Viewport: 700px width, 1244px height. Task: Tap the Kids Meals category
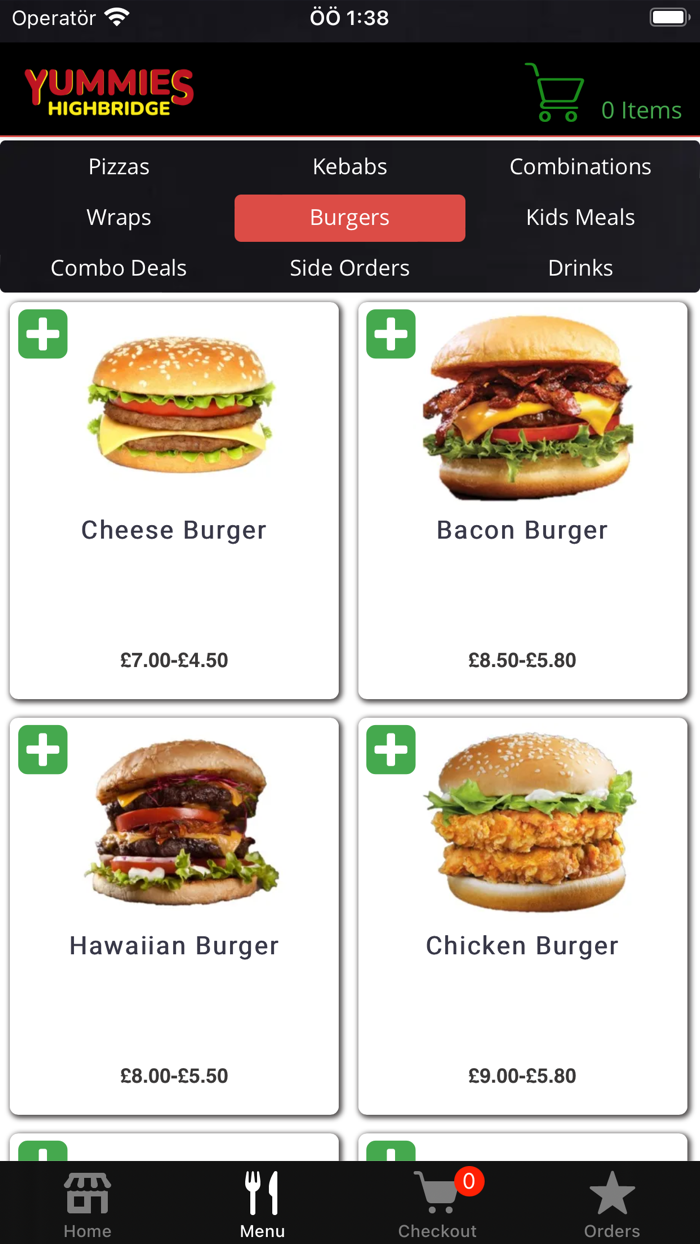[x=580, y=218]
